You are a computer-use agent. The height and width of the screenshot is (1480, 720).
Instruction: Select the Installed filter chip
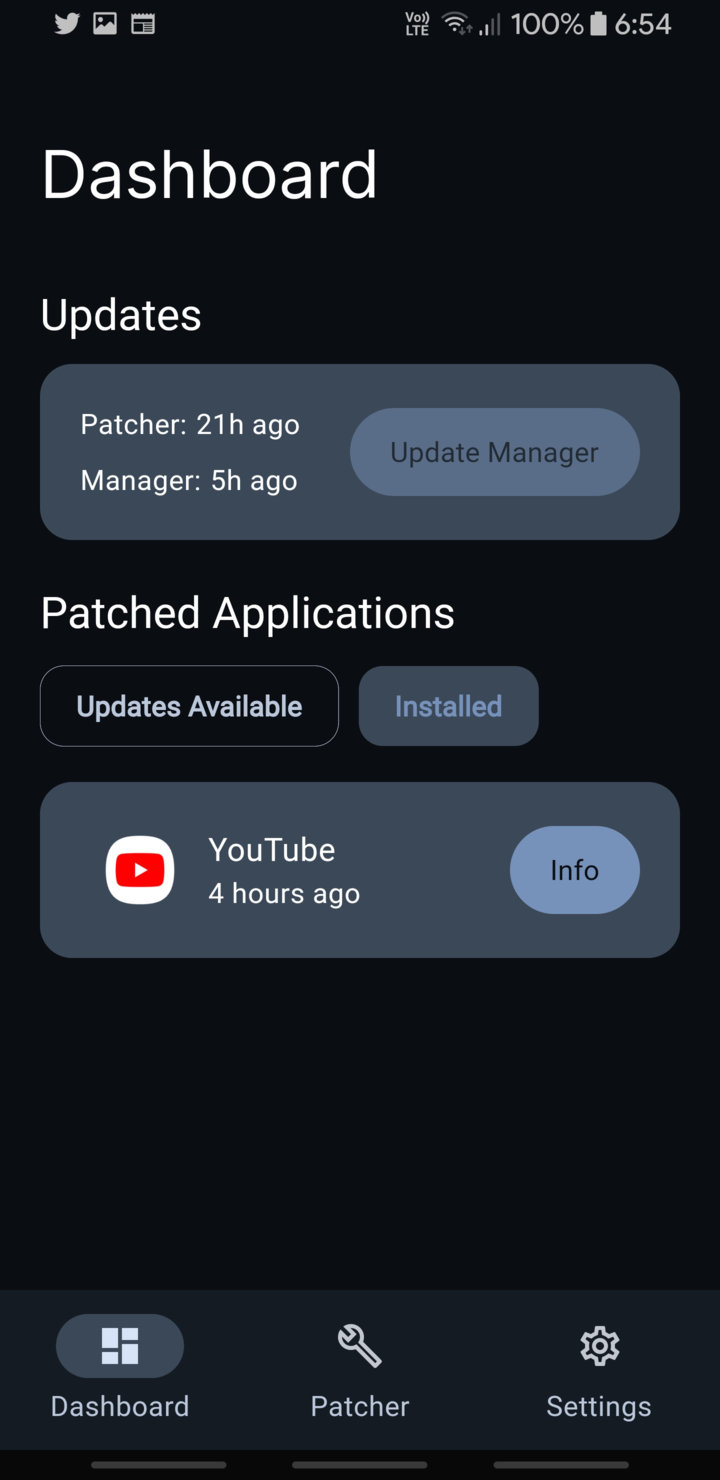(448, 706)
